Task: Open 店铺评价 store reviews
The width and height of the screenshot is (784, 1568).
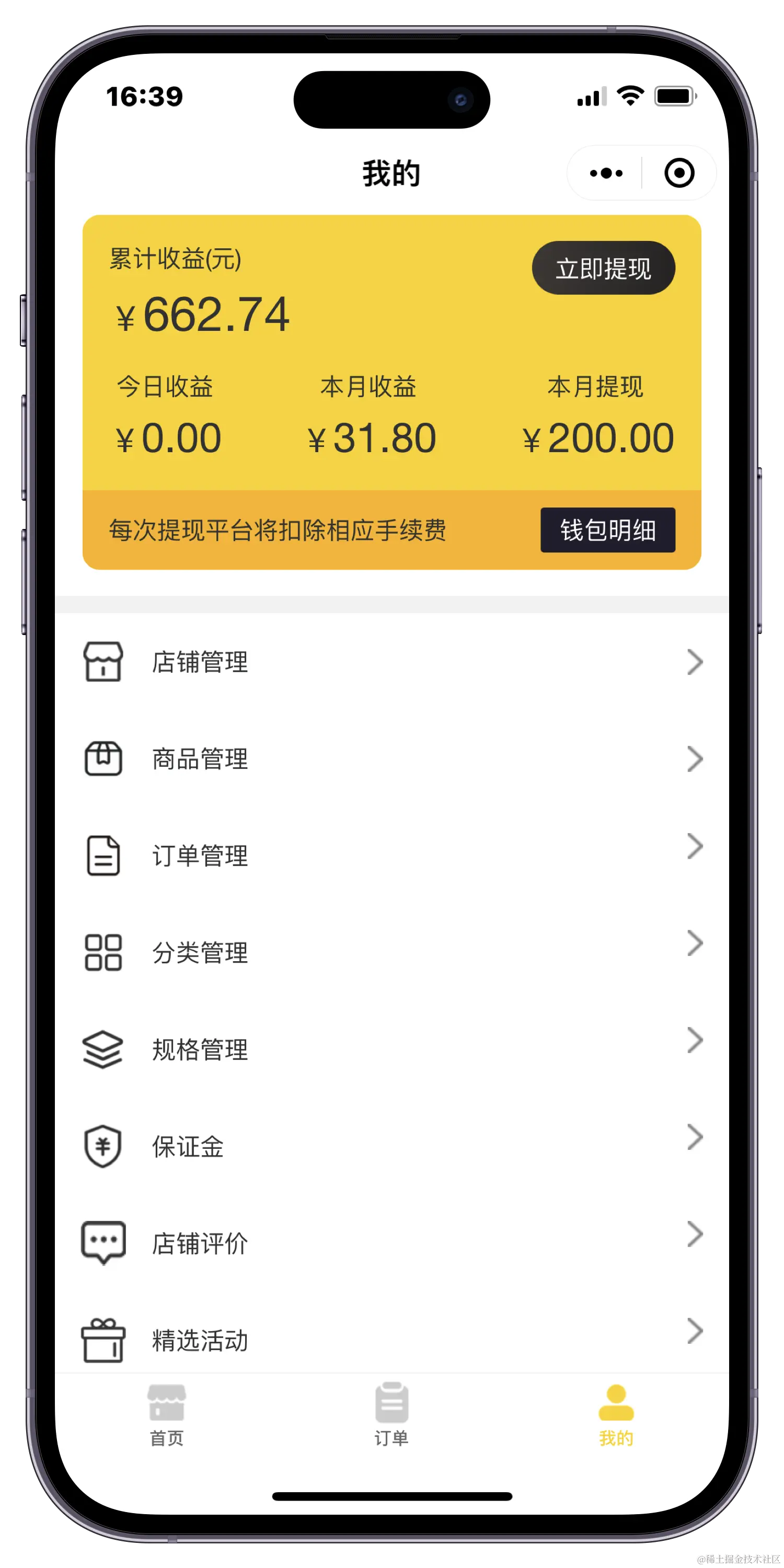Action: click(x=391, y=1243)
